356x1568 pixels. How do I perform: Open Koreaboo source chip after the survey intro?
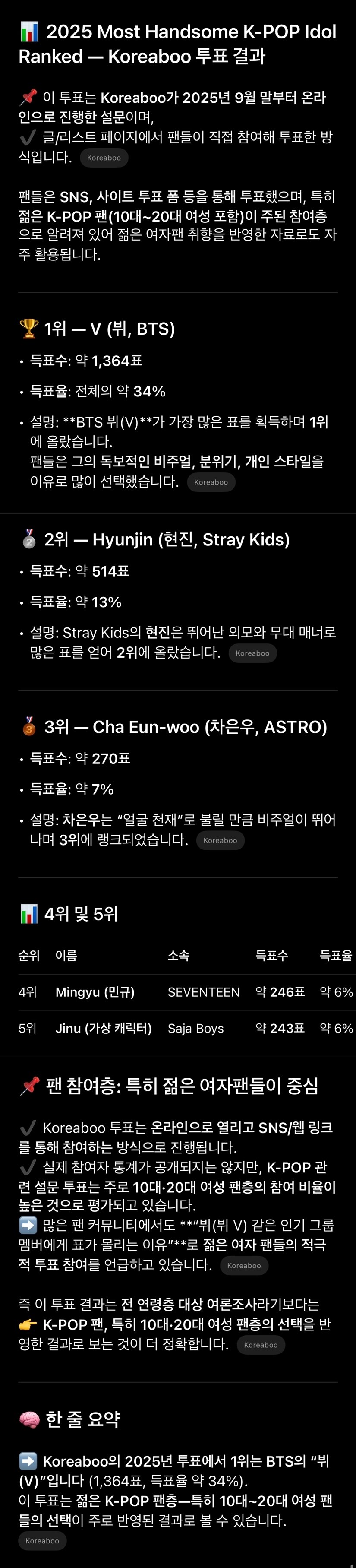click(x=104, y=158)
